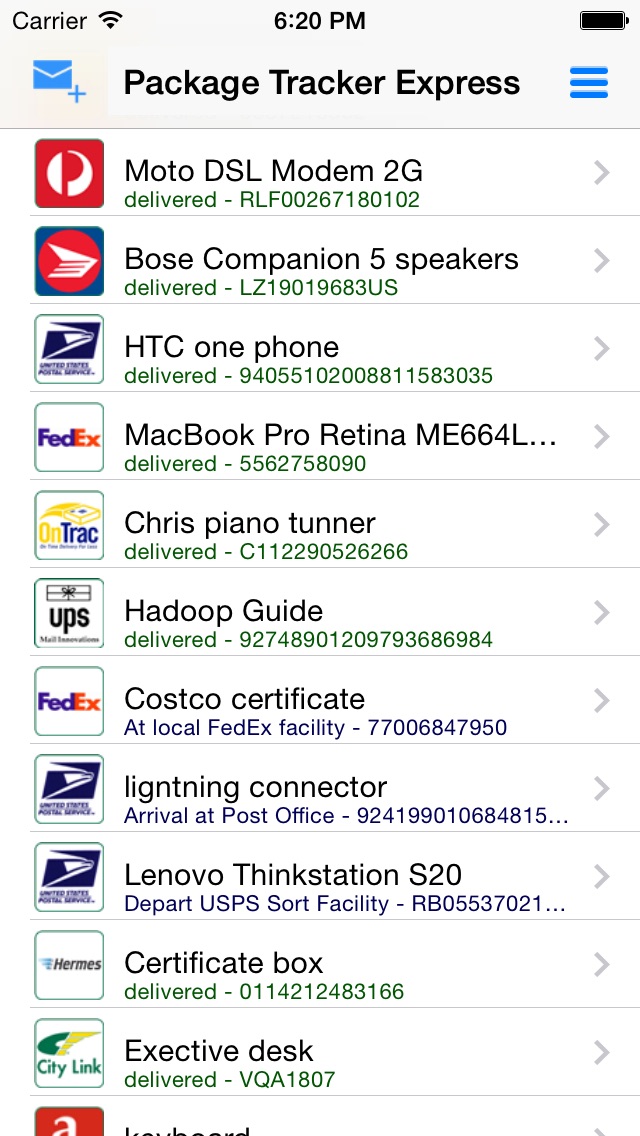Open the Chris piano tunner OnTrac entry

click(x=320, y=524)
